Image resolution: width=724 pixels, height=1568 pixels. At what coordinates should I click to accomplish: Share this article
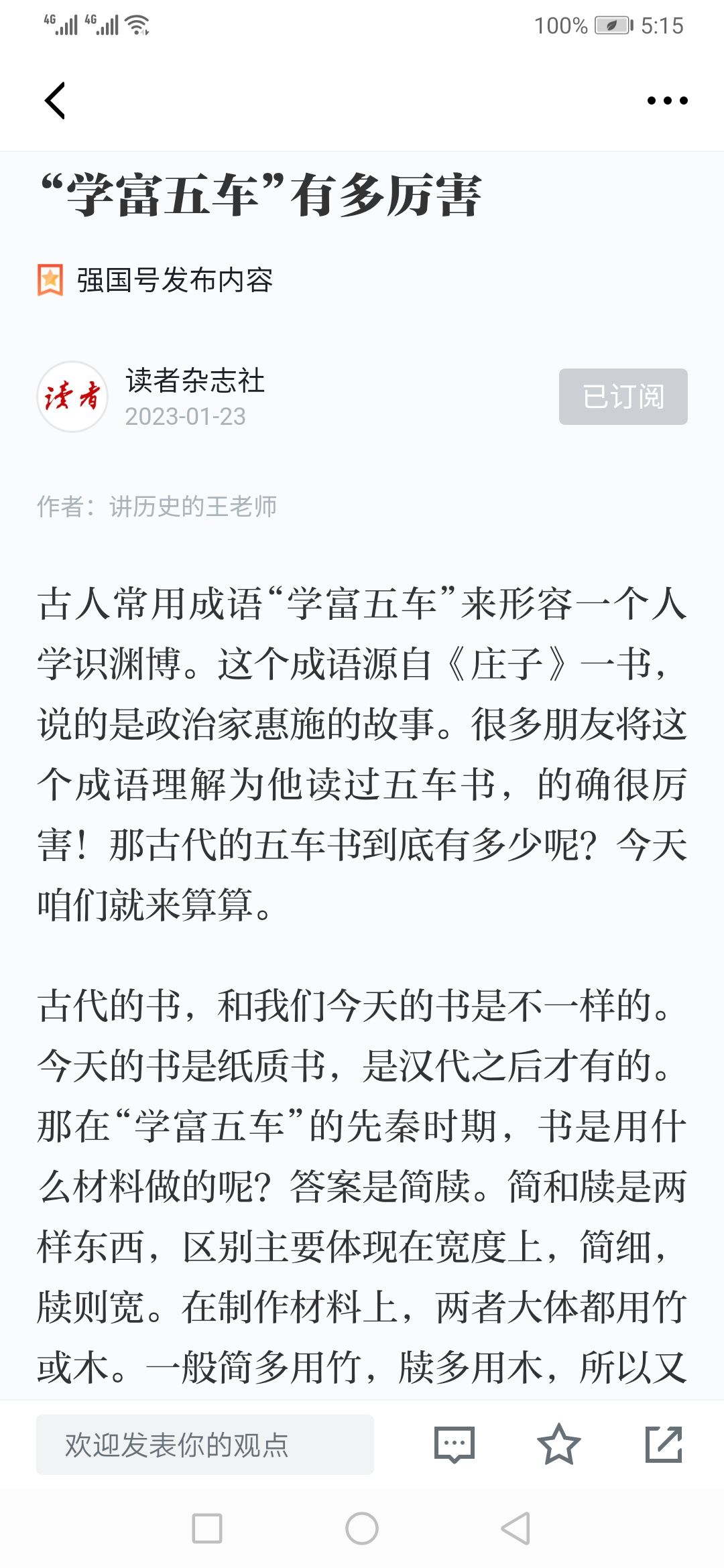[663, 1445]
